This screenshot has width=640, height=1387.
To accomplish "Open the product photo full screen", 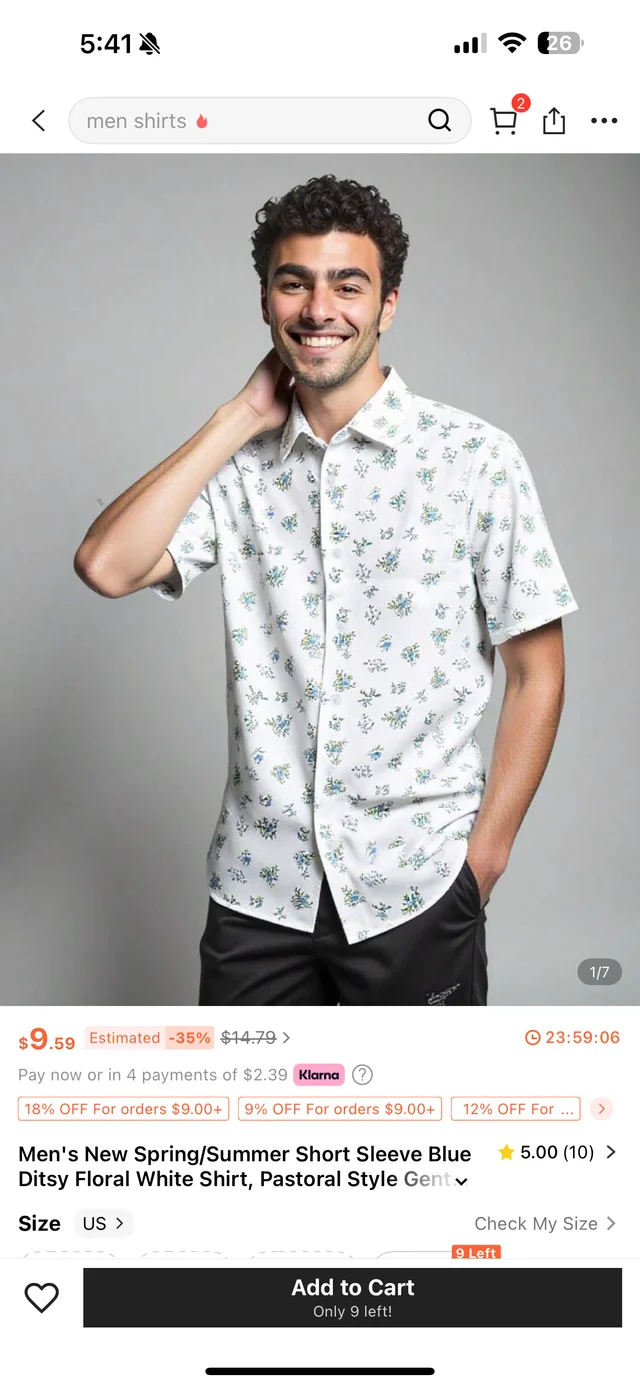I will [x=320, y=580].
